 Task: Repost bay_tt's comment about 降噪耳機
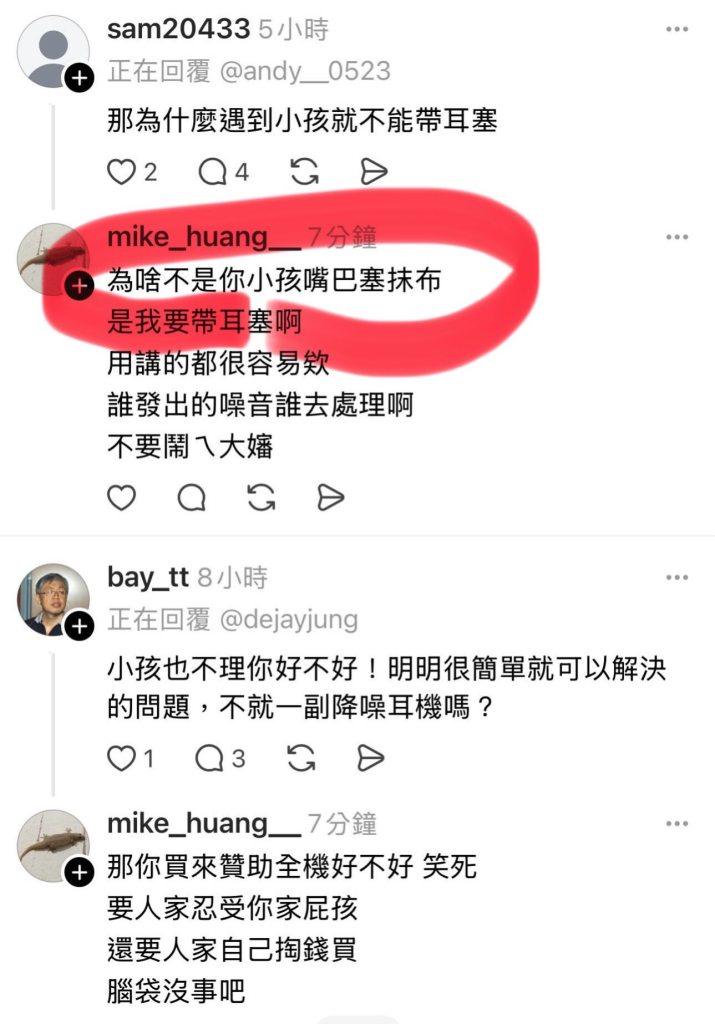301,758
